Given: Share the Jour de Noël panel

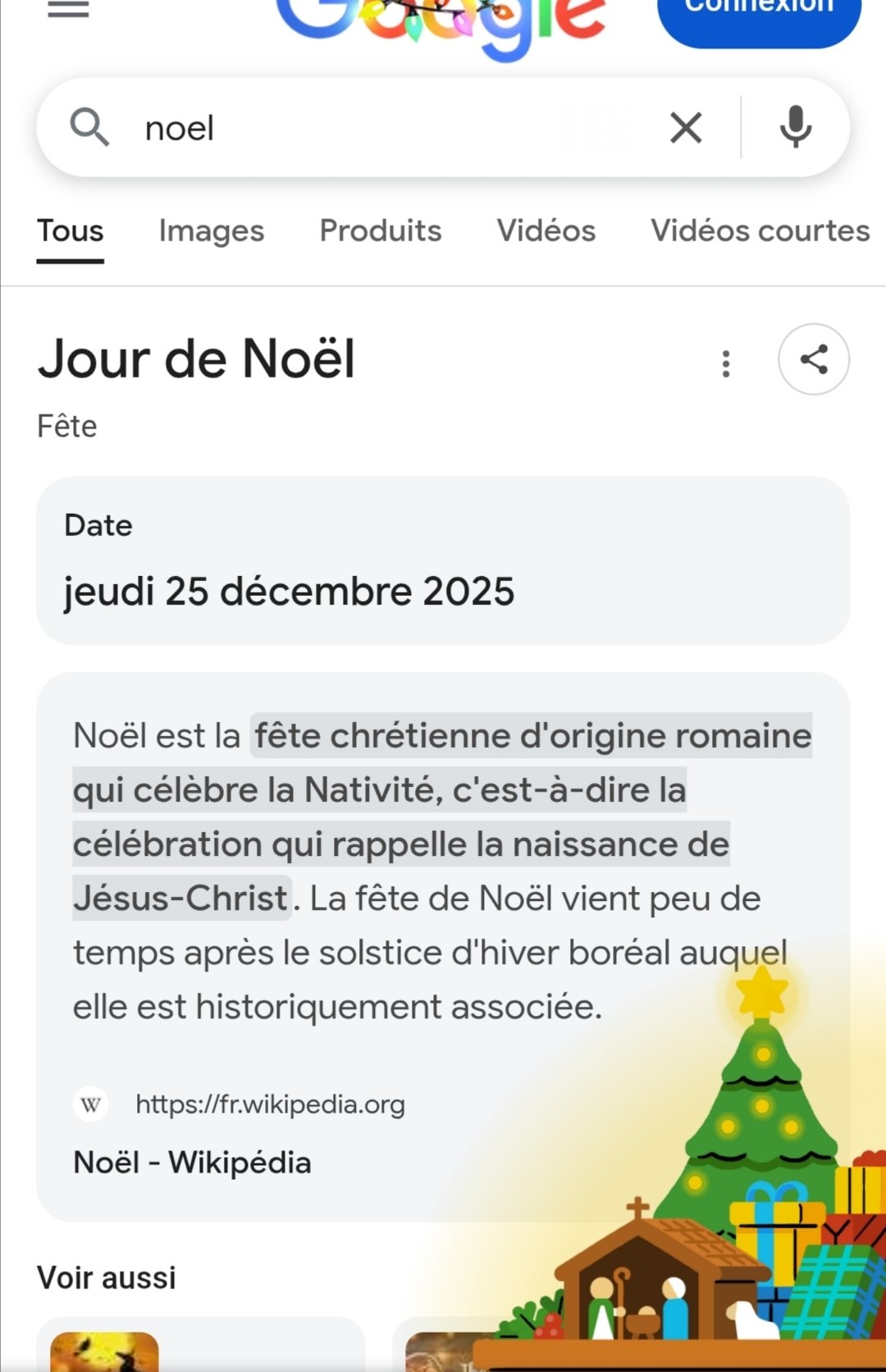Looking at the screenshot, I should tap(814, 359).
